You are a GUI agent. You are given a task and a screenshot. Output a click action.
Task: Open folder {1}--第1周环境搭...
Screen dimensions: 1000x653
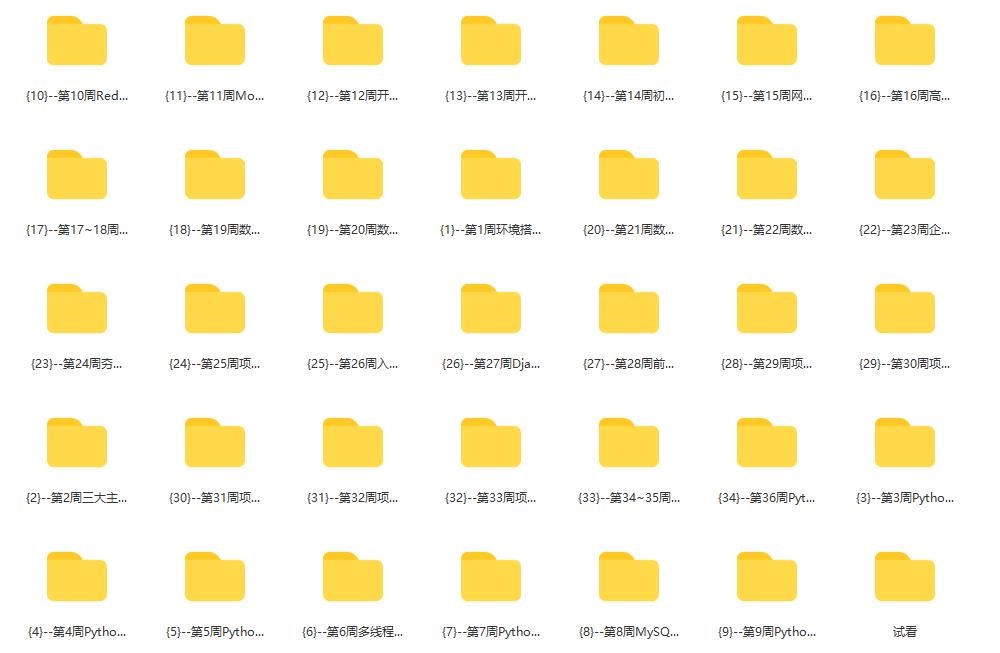tap(491, 176)
